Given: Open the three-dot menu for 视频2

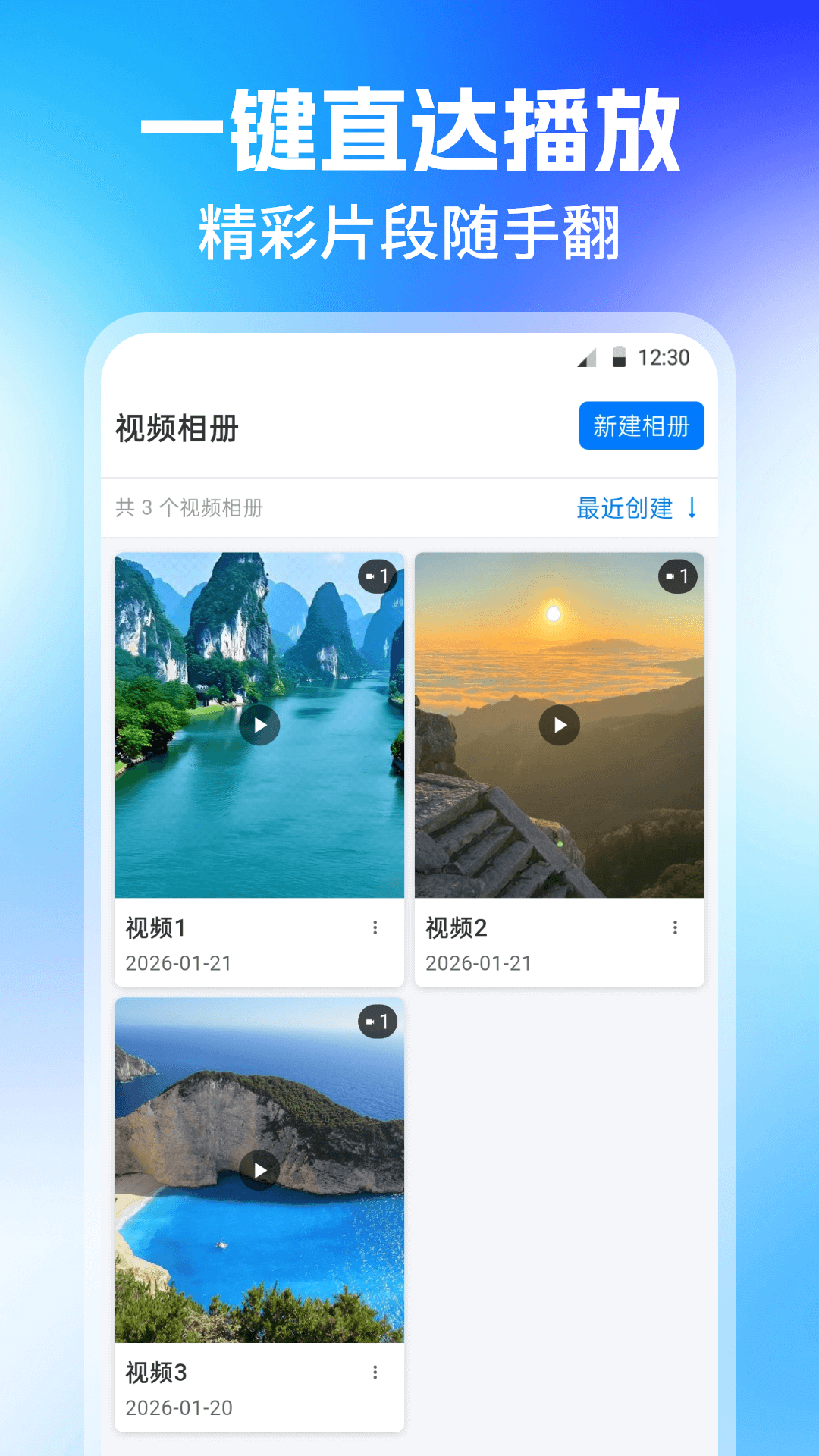Looking at the screenshot, I should pos(675,927).
